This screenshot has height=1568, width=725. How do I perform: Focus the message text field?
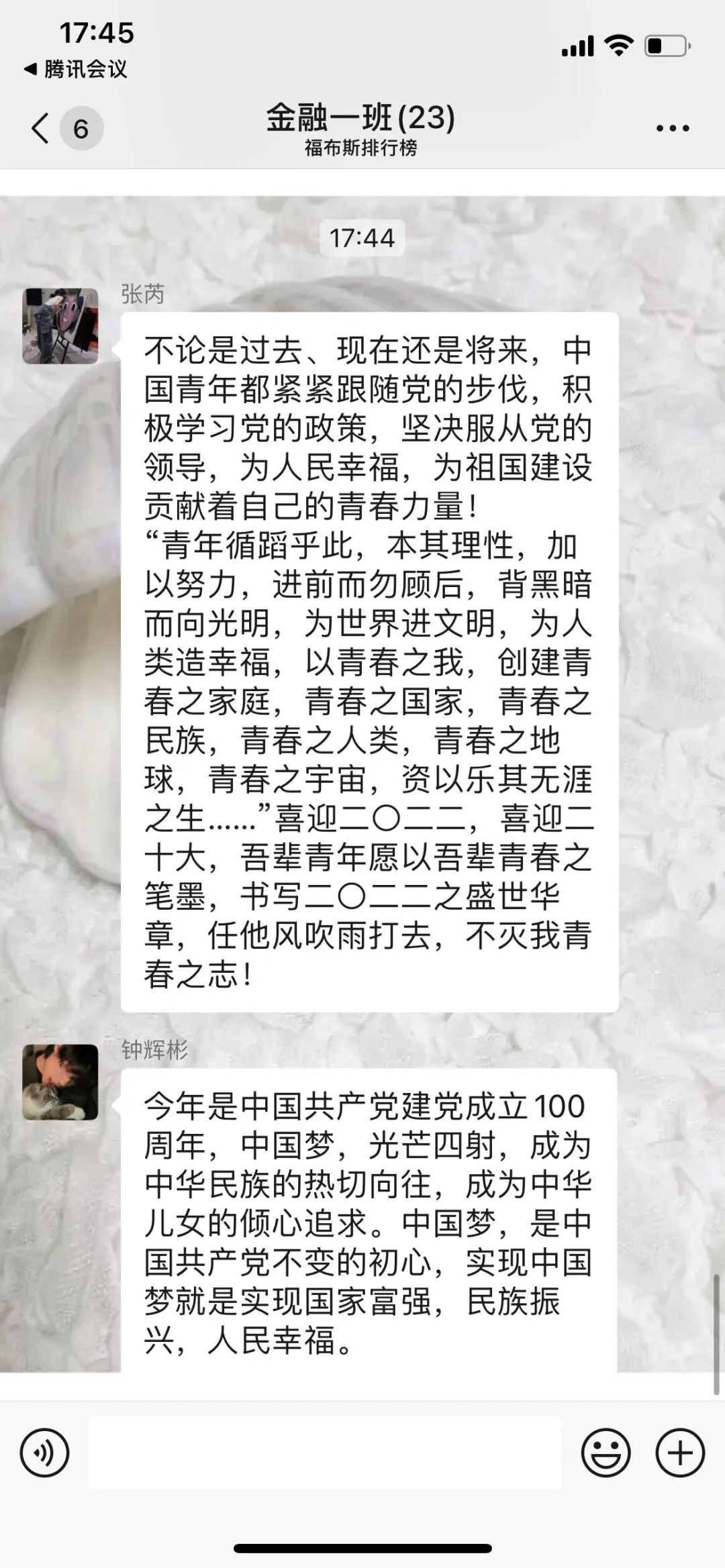(325, 1453)
